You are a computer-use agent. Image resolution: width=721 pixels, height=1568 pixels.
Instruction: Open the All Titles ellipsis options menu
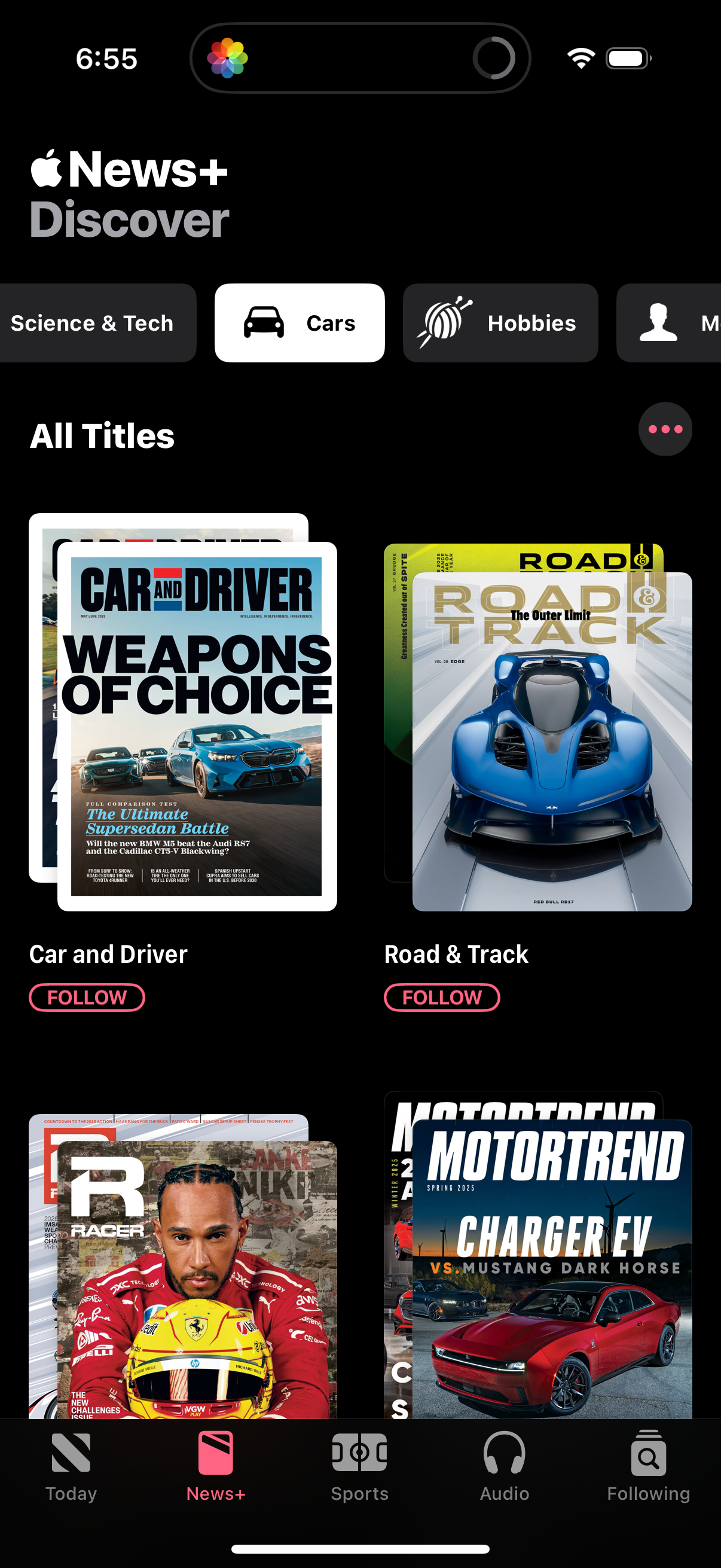coord(665,429)
